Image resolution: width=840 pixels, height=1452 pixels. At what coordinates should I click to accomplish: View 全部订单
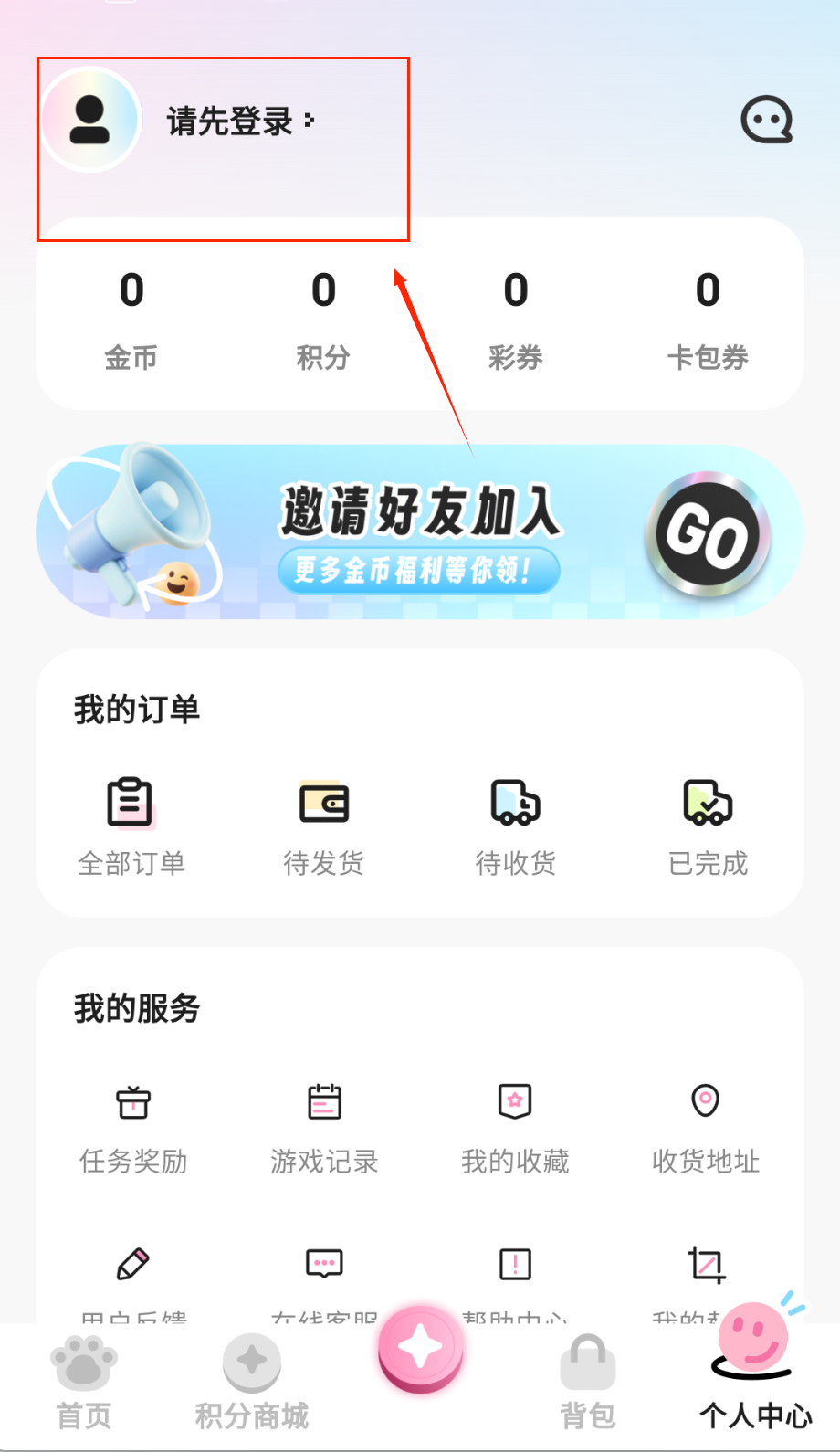(131, 825)
